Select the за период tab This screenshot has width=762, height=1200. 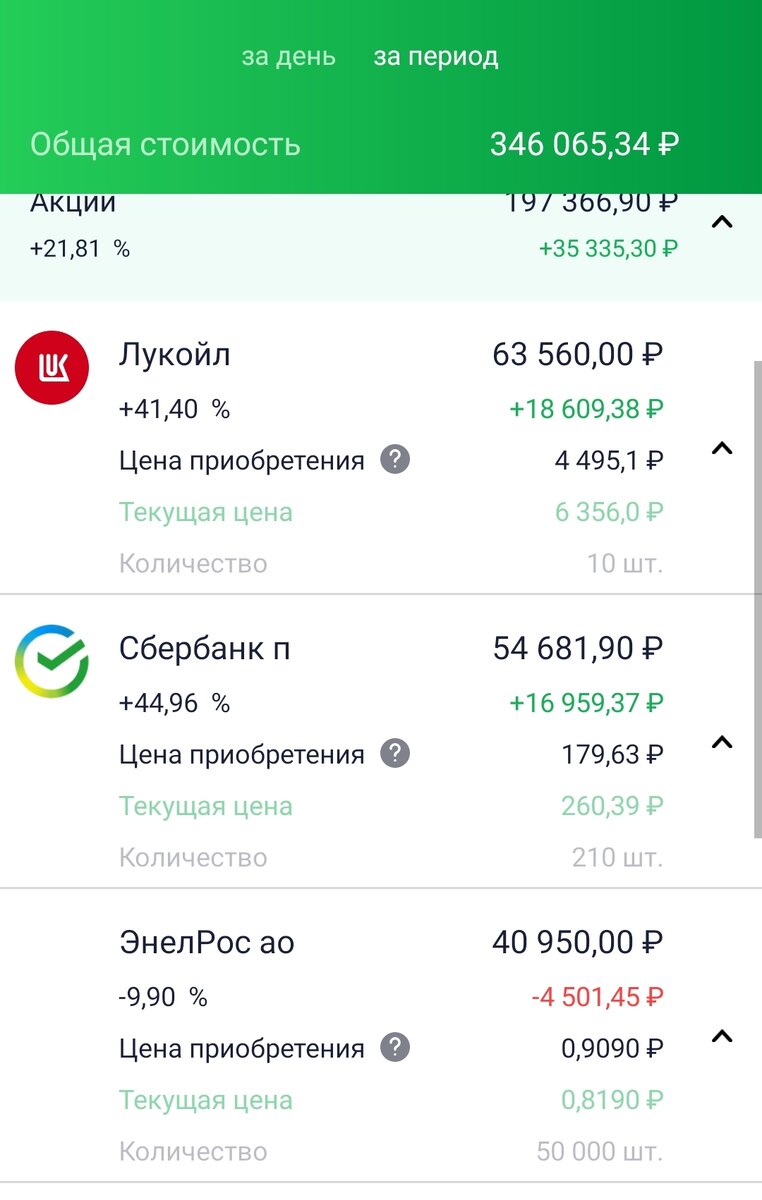click(x=437, y=57)
